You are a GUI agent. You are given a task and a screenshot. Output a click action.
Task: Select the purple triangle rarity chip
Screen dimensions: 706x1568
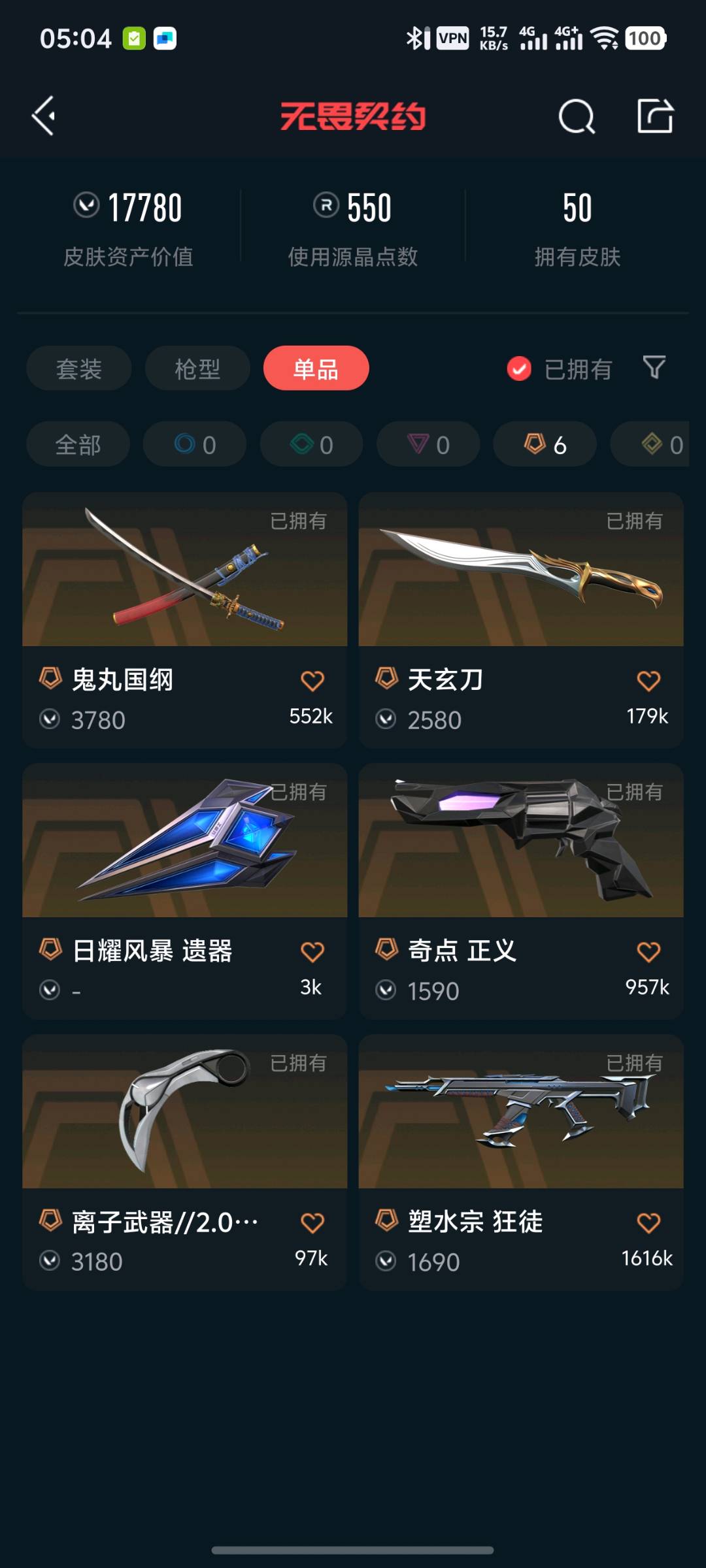point(428,444)
